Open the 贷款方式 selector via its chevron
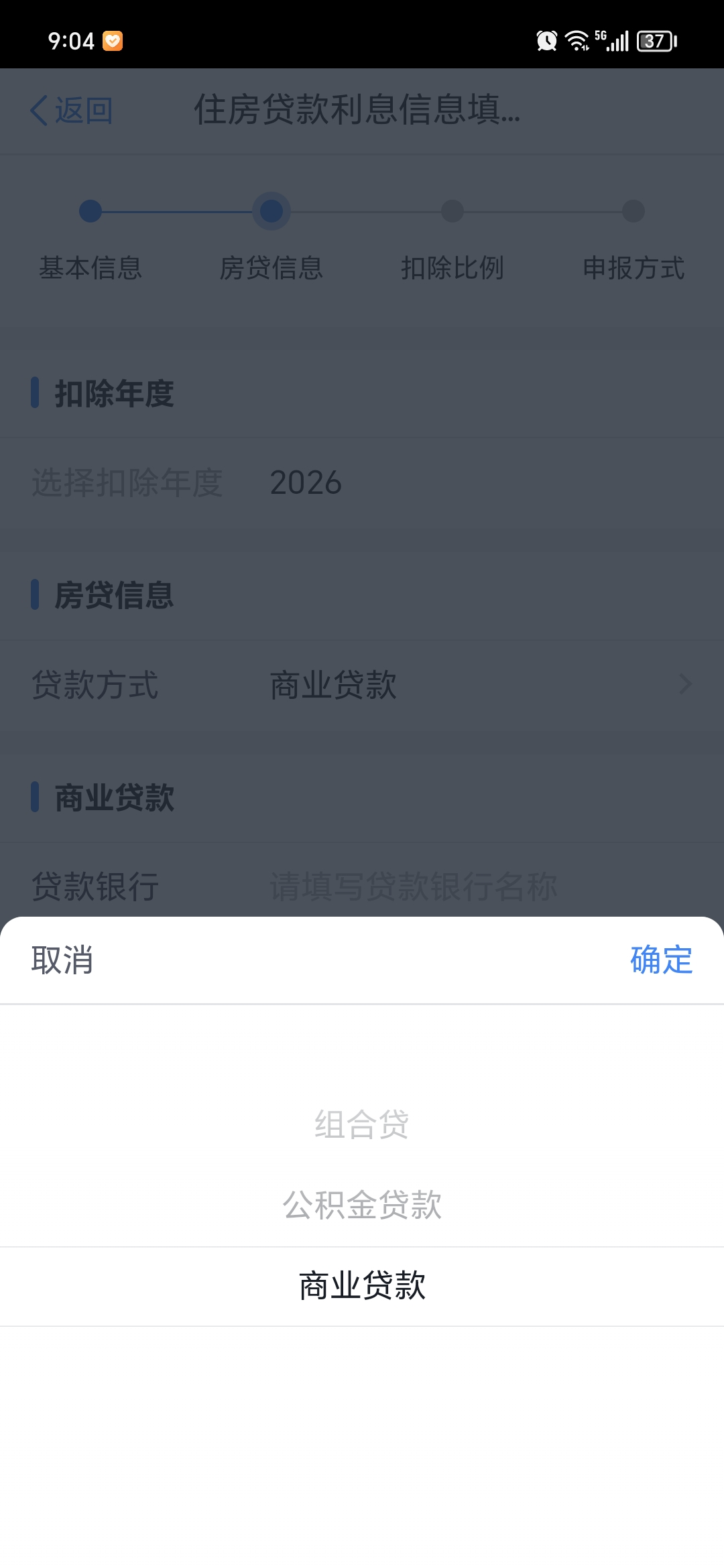This screenshot has width=724, height=1568. coord(684,684)
